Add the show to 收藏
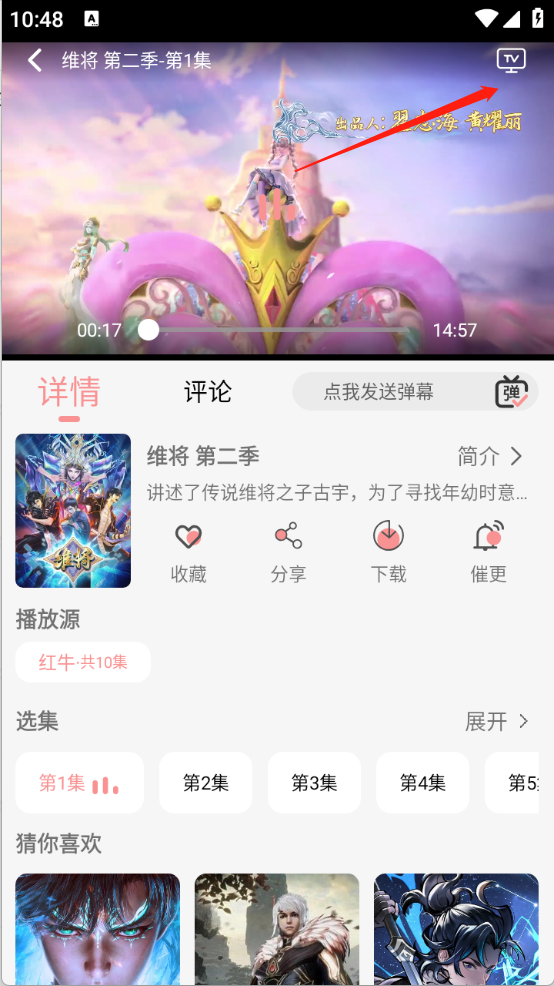The image size is (554, 986). [x=188, y=553]
